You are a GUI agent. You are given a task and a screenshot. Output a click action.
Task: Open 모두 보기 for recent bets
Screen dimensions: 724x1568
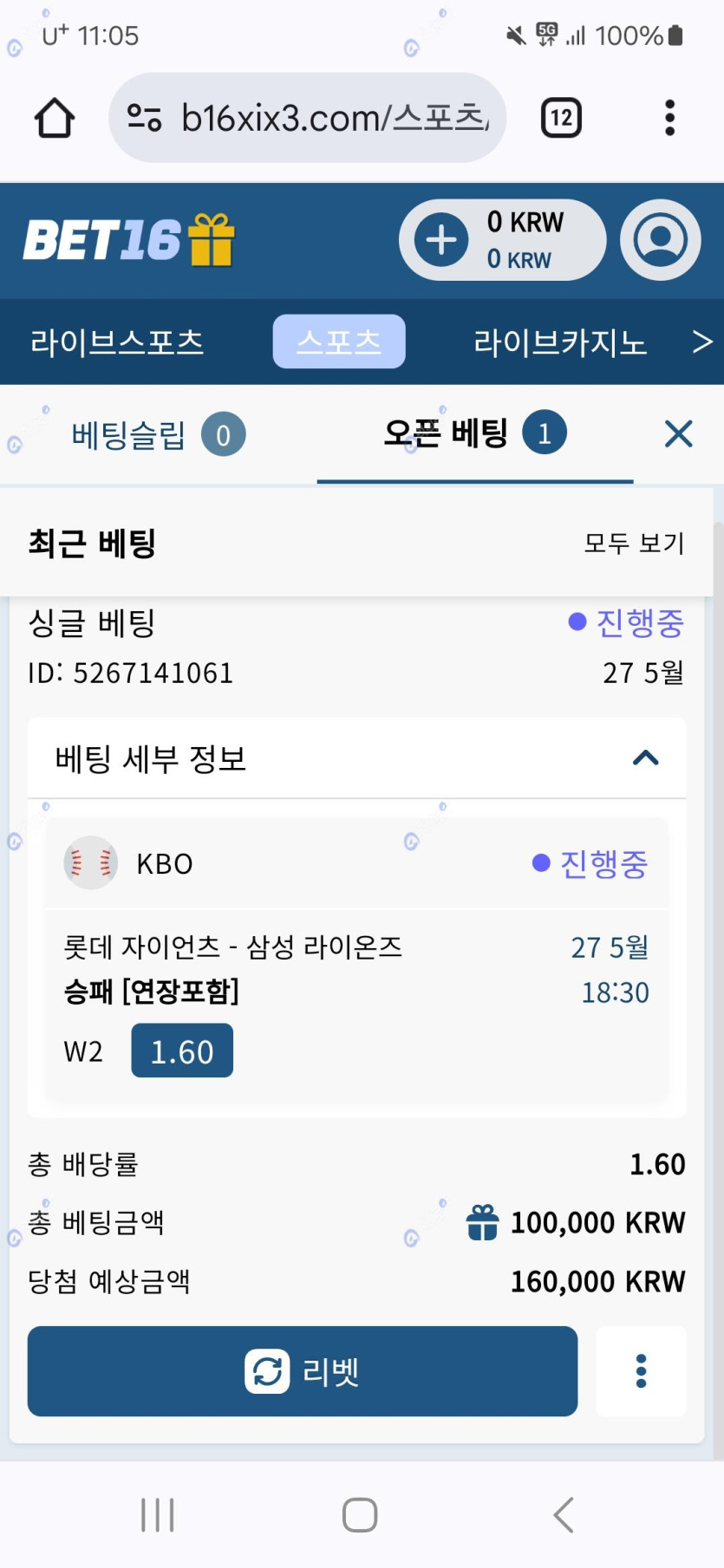[x=634, y=543]
